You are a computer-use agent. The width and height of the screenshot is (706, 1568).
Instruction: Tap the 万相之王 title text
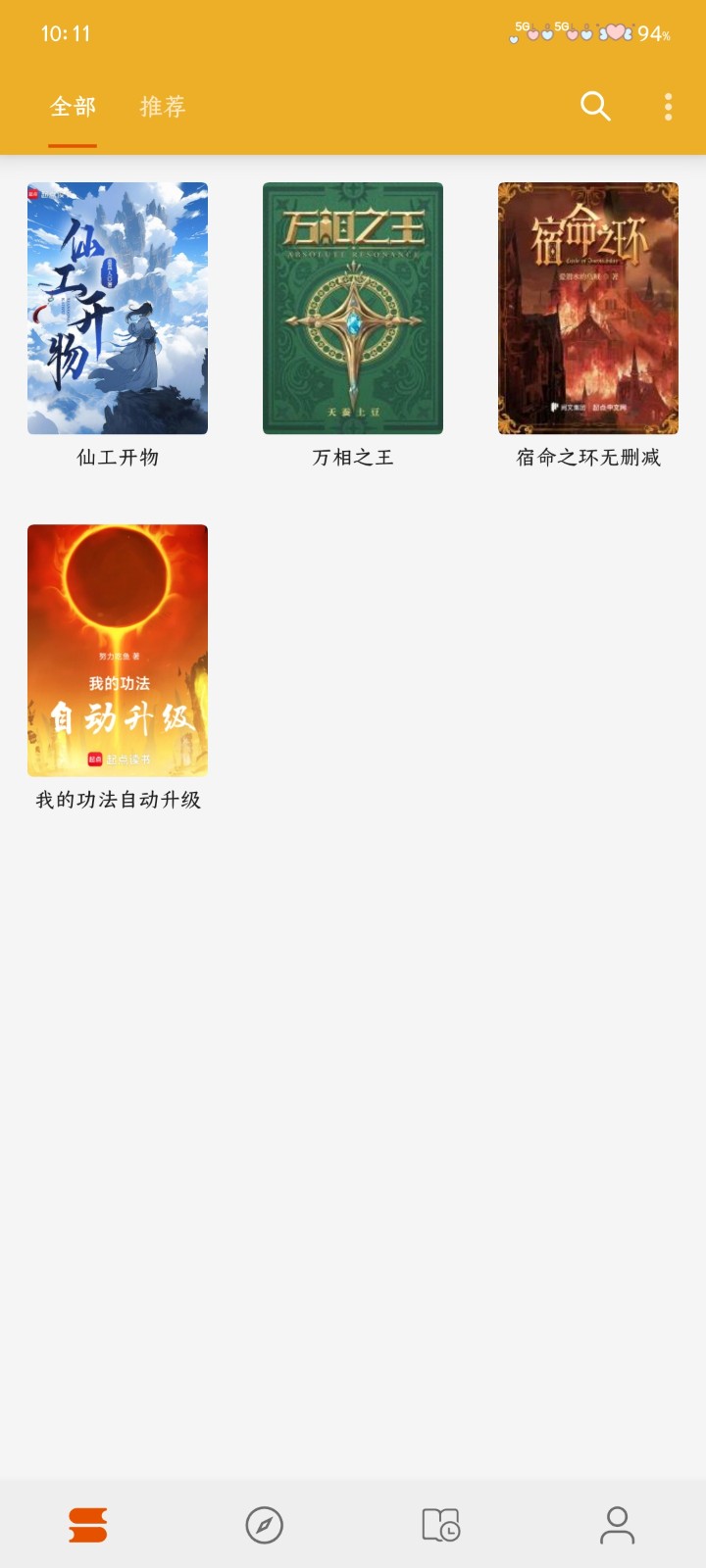pos(353,457)
